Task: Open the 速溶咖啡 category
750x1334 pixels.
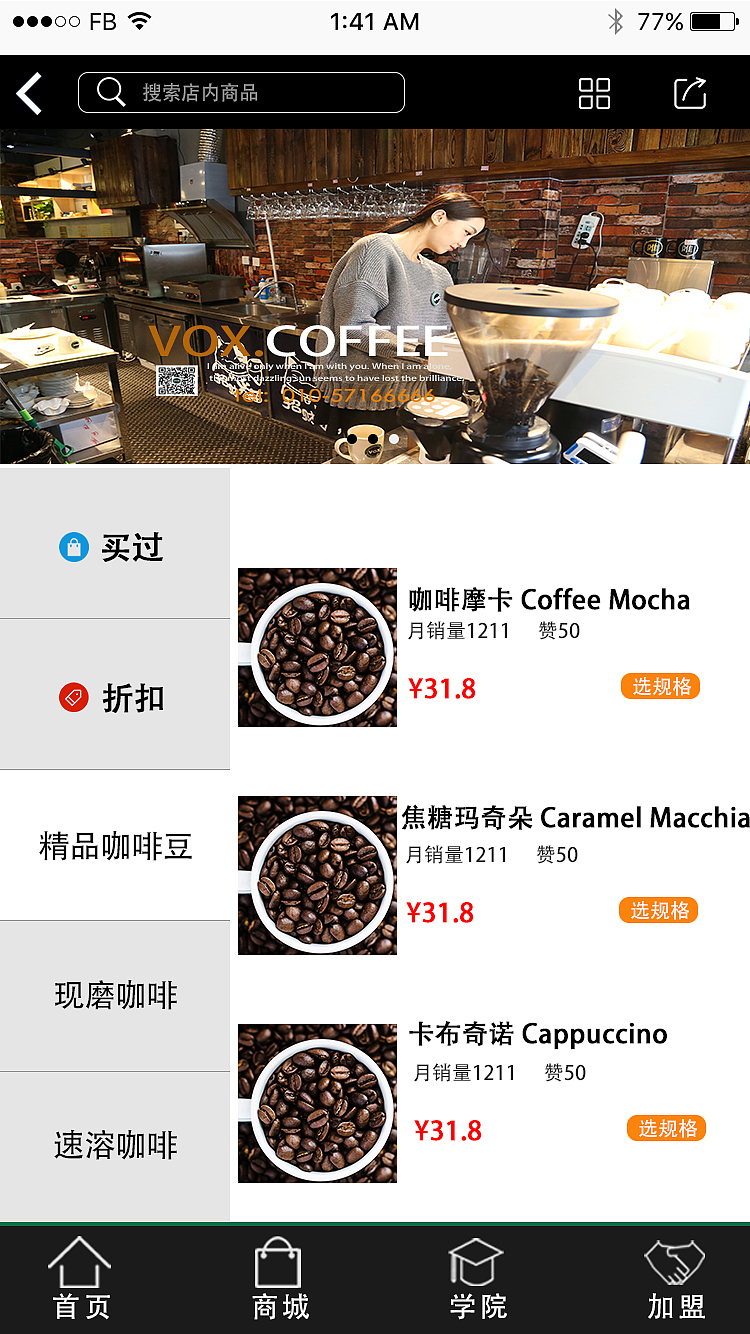Action: 114,1146
